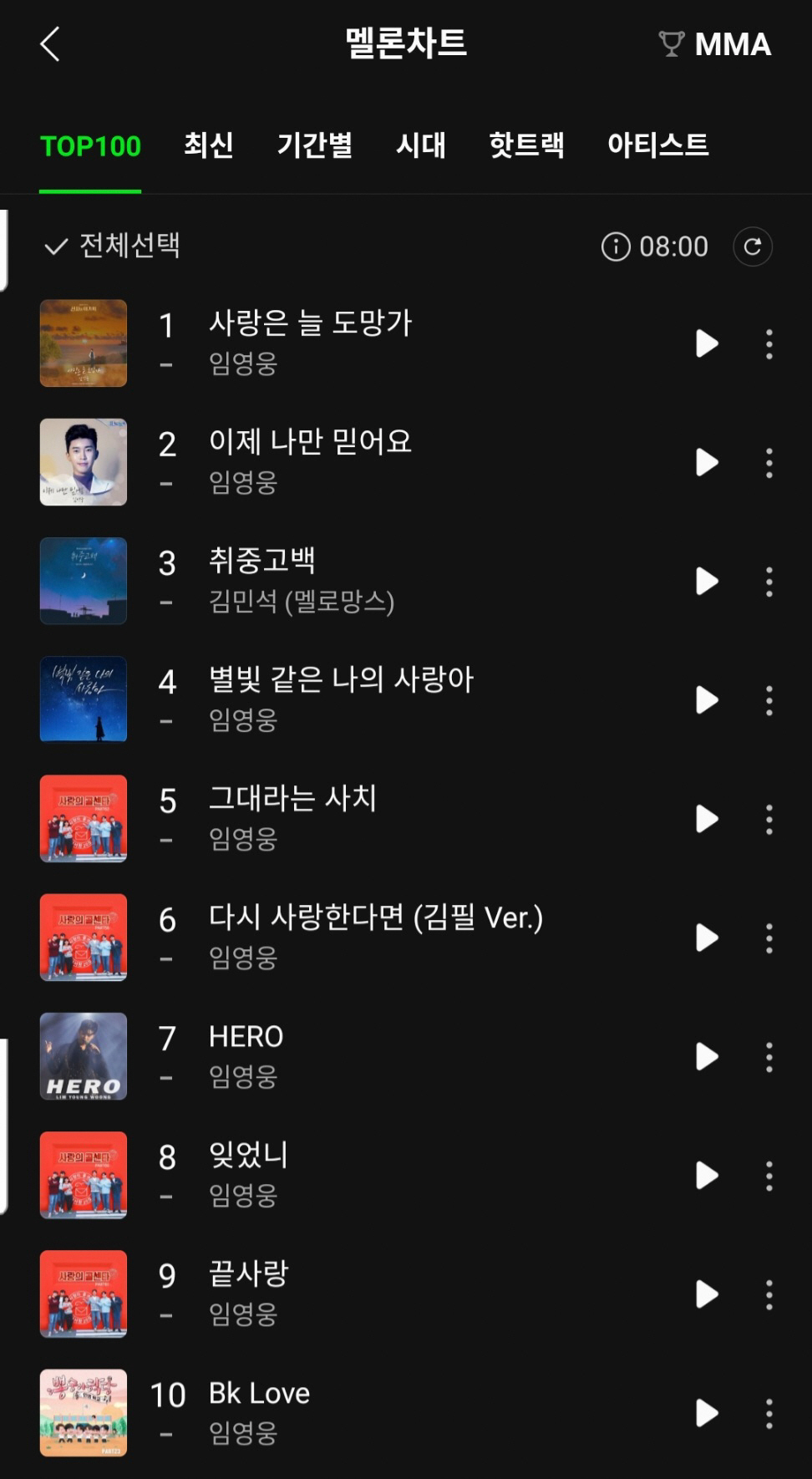Play 다시 사랑한다면 (김필 Ver.)
This screenshot has width=812, height=1479.
pyautogui.click(x=707, y=938)
